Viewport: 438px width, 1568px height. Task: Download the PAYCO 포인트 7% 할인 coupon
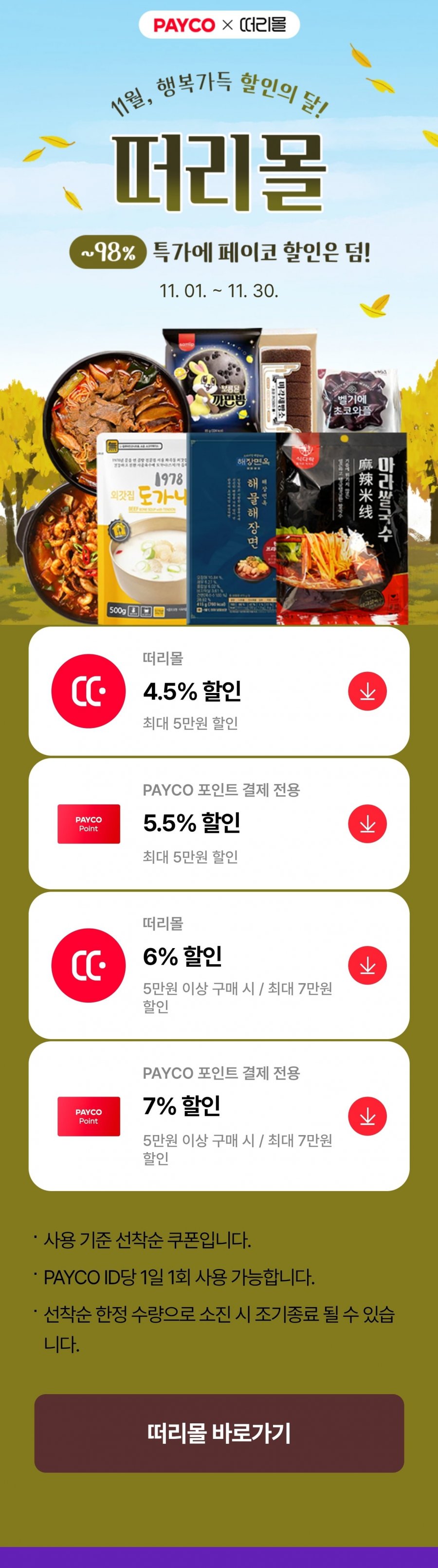point(367,1116)
